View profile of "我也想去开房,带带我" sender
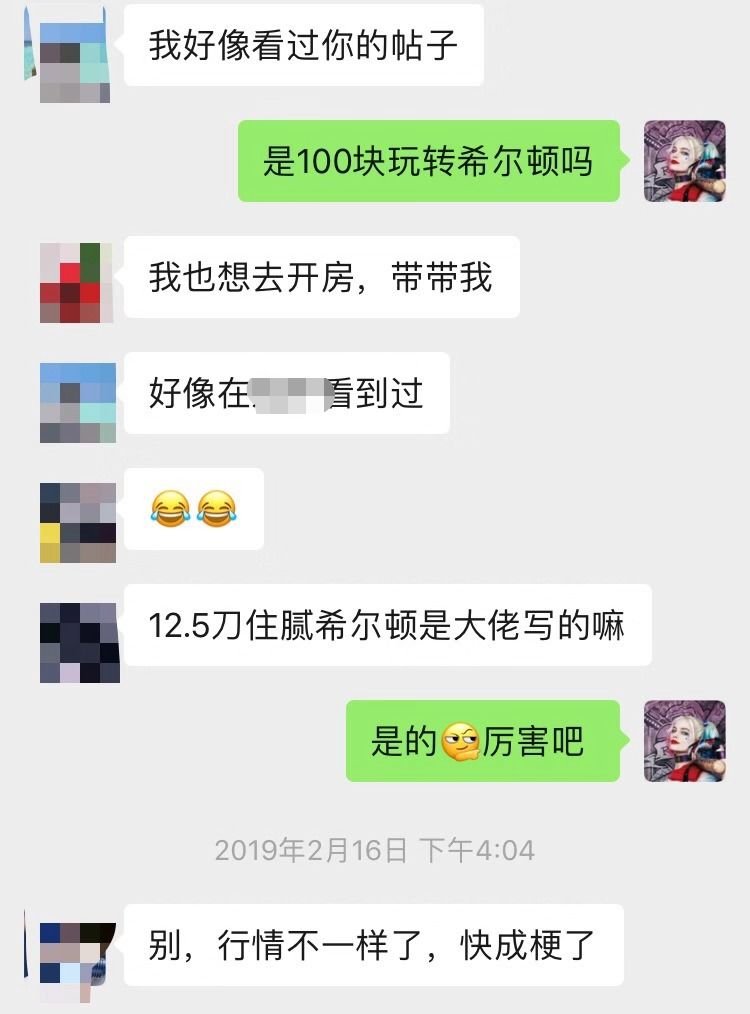The image size is (750, 1014). (79, 282)
